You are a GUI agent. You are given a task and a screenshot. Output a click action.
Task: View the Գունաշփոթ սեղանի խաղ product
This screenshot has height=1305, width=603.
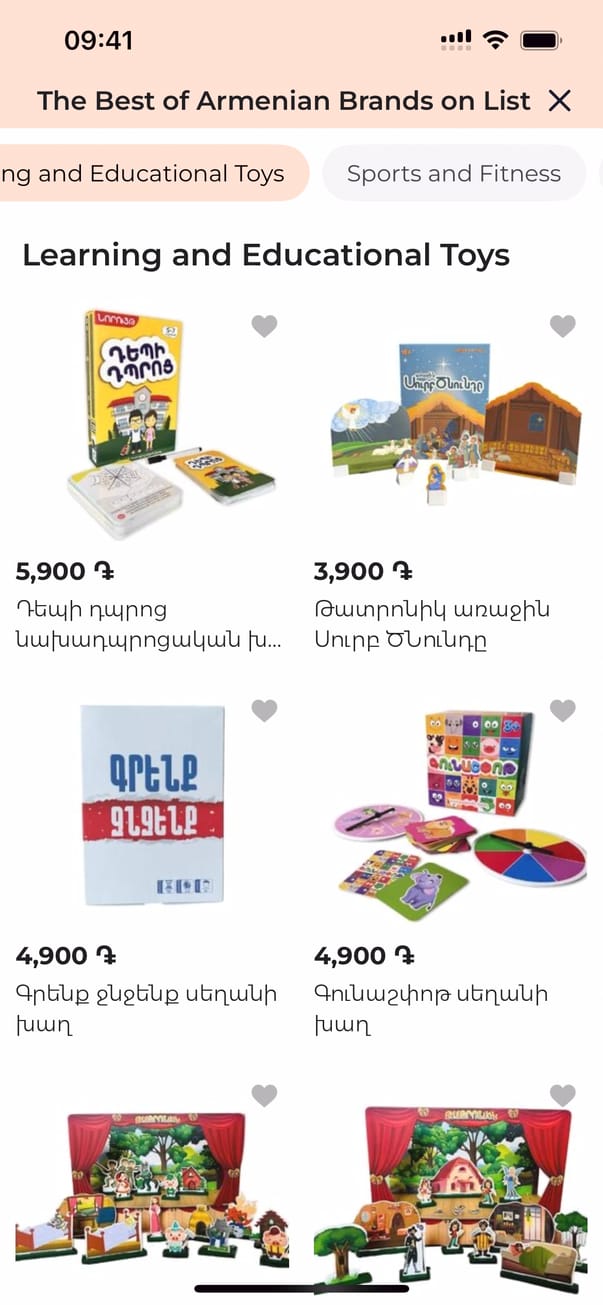coord(455,805)
